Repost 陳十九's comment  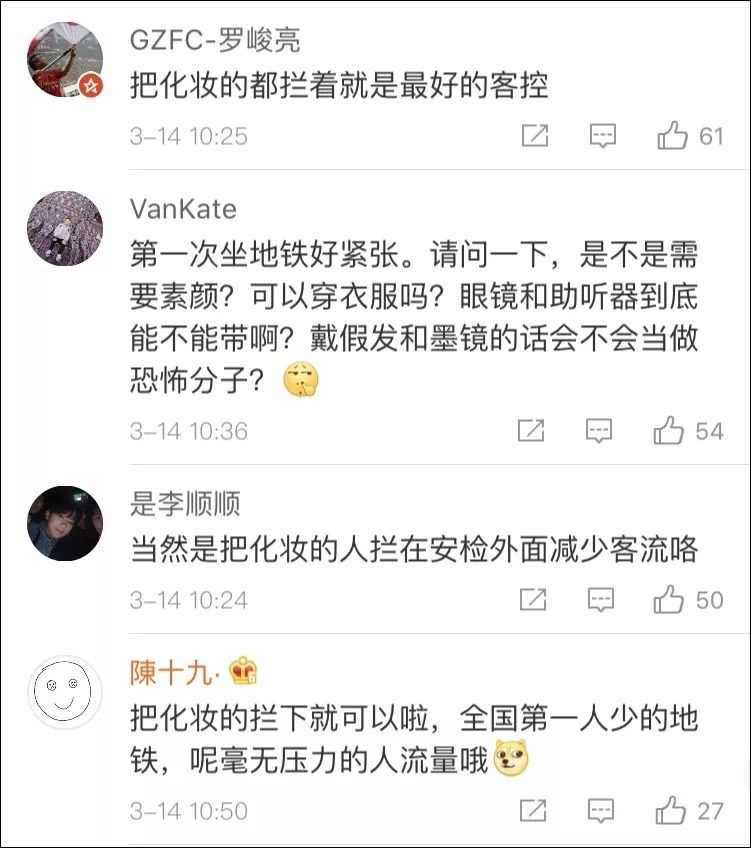[533, 810]
